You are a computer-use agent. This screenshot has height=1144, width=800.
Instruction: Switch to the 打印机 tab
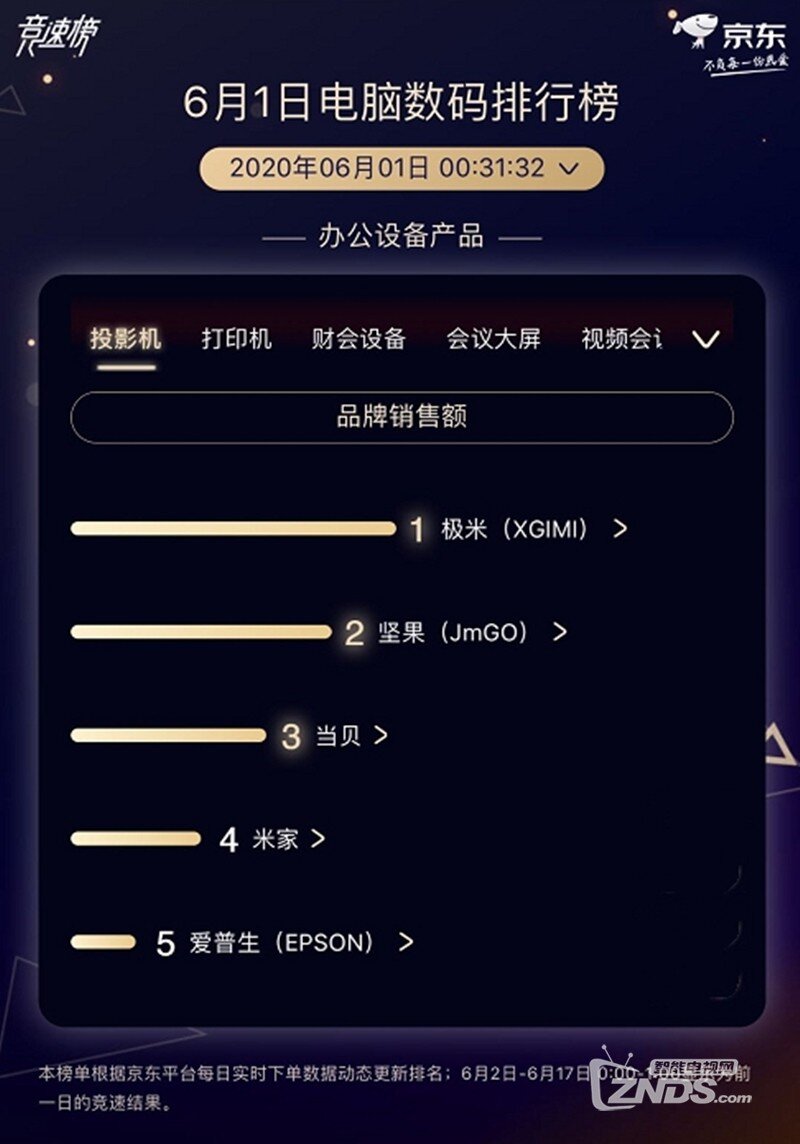236,339
